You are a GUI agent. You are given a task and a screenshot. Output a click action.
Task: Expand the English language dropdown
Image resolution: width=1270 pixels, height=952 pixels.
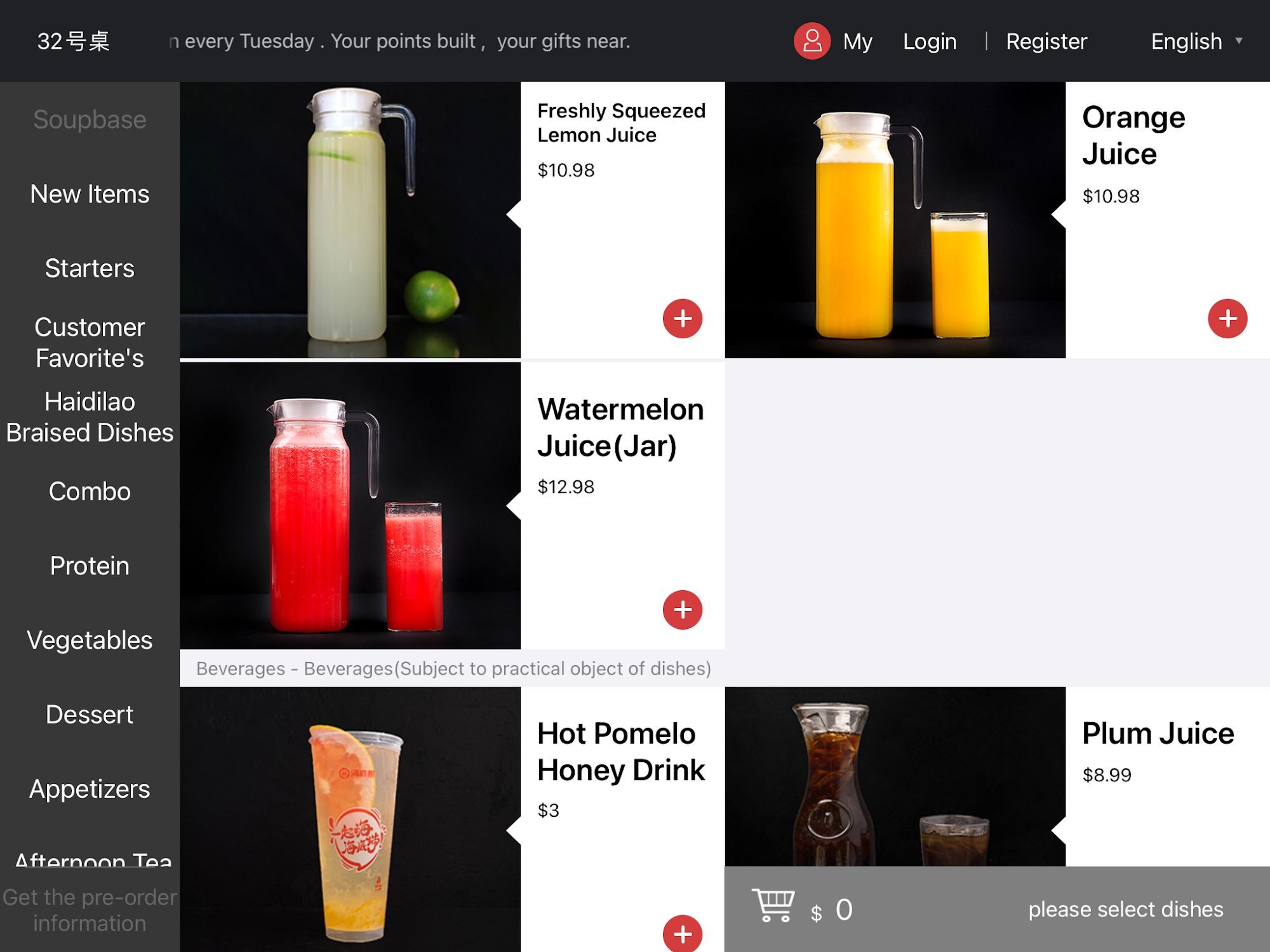pos(1196,41)
